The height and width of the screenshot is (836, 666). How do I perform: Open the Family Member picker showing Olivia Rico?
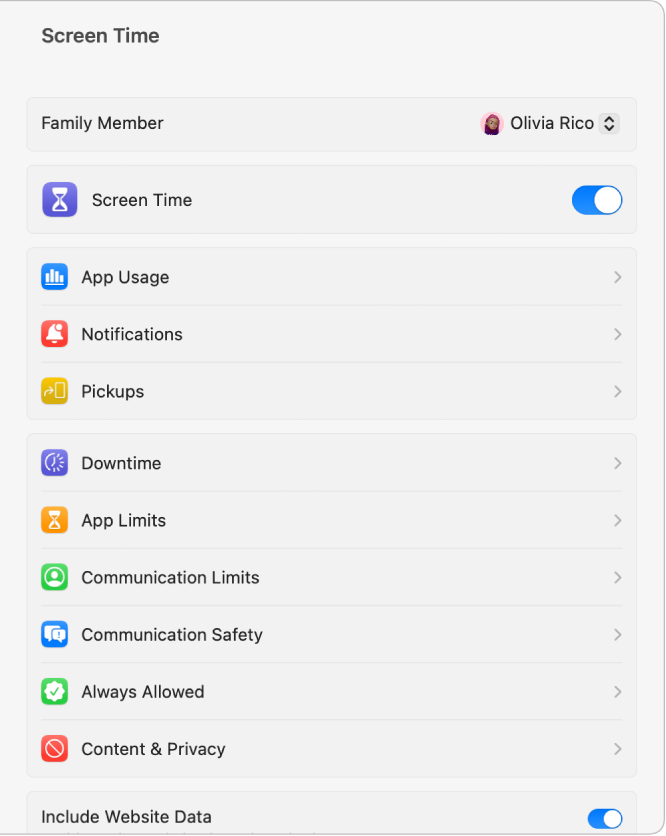(550, 124)
